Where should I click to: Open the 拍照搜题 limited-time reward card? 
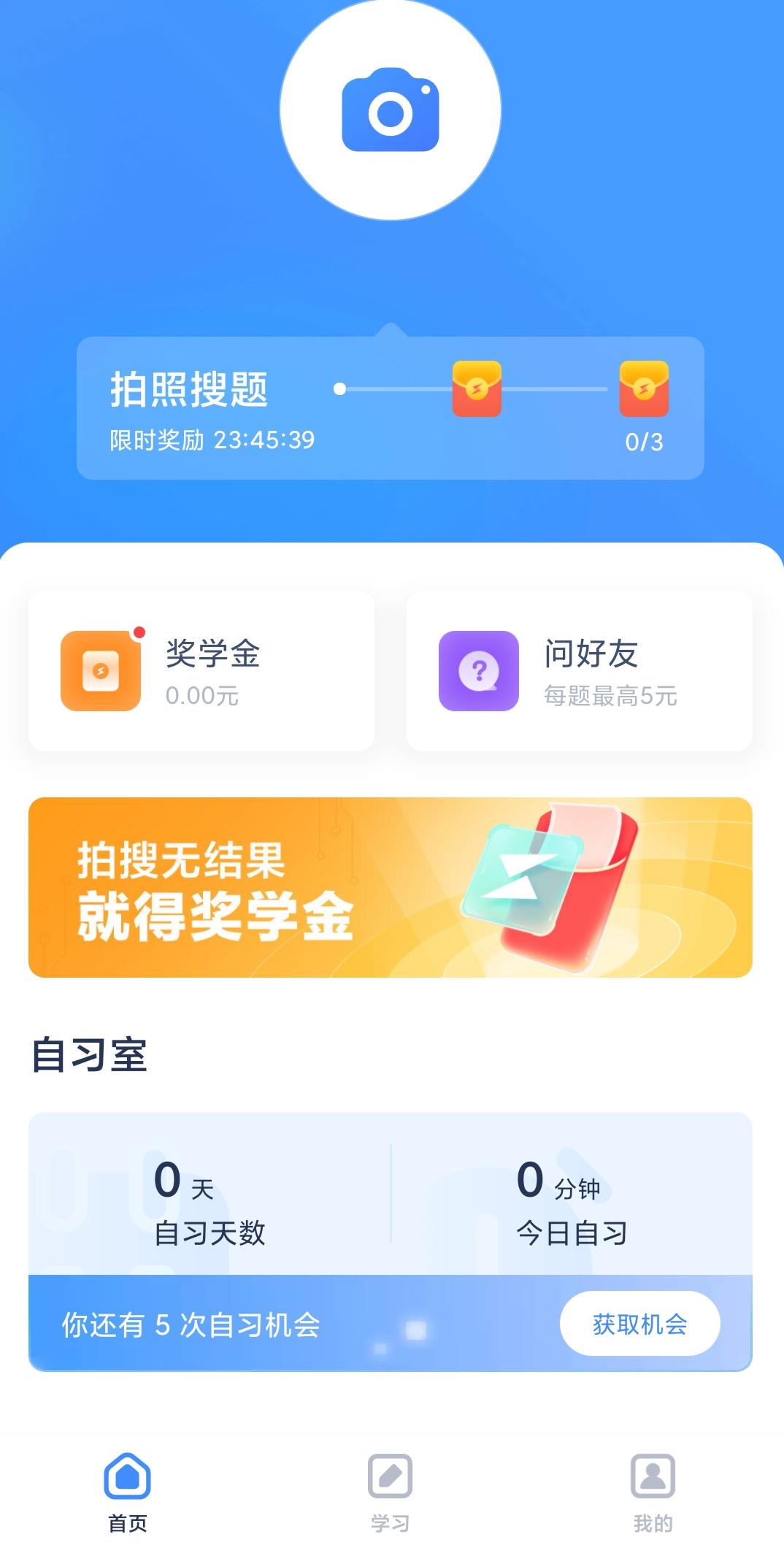[390, 407]
